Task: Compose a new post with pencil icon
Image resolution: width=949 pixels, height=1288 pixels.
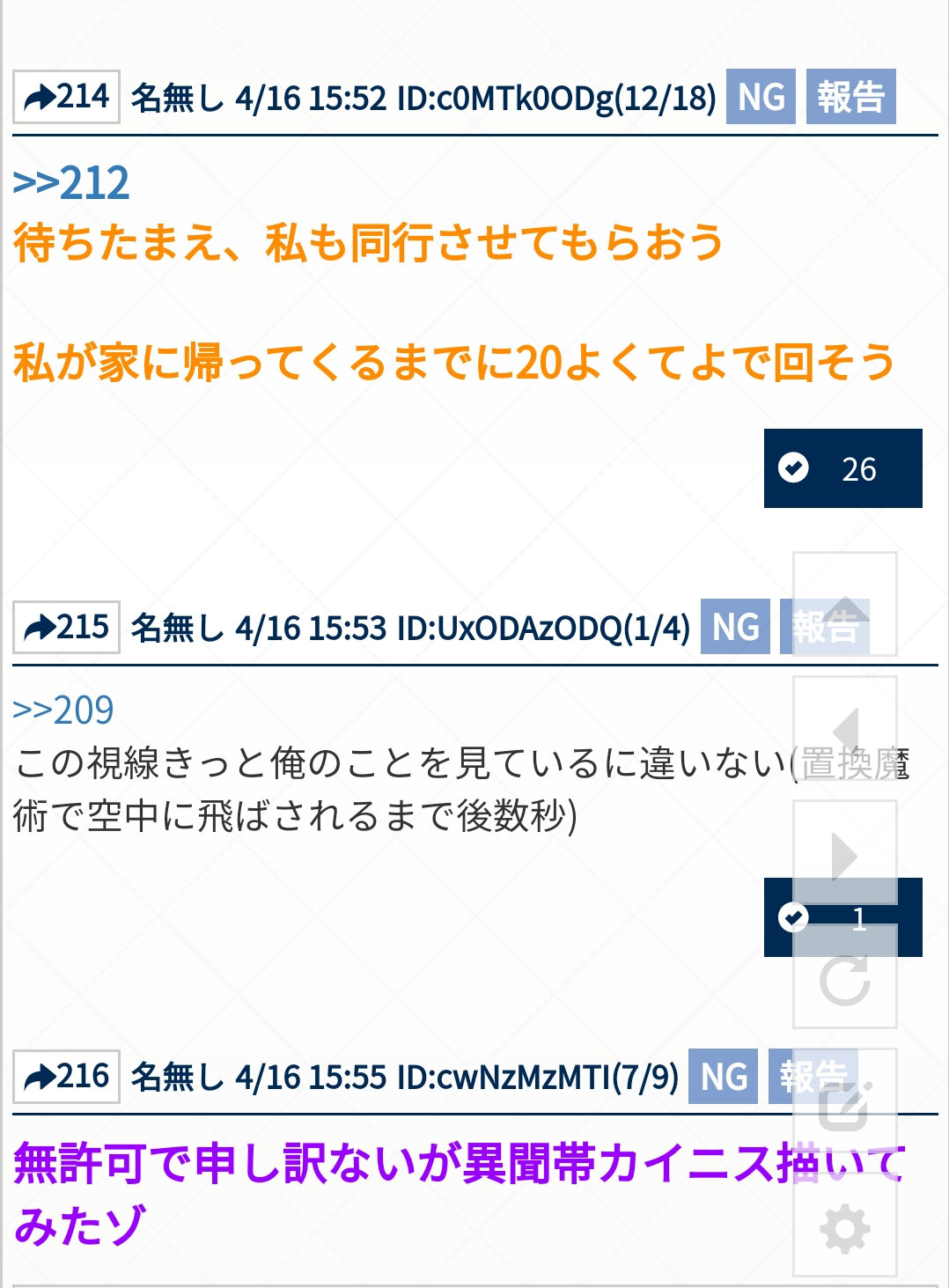Action: 845,1105
